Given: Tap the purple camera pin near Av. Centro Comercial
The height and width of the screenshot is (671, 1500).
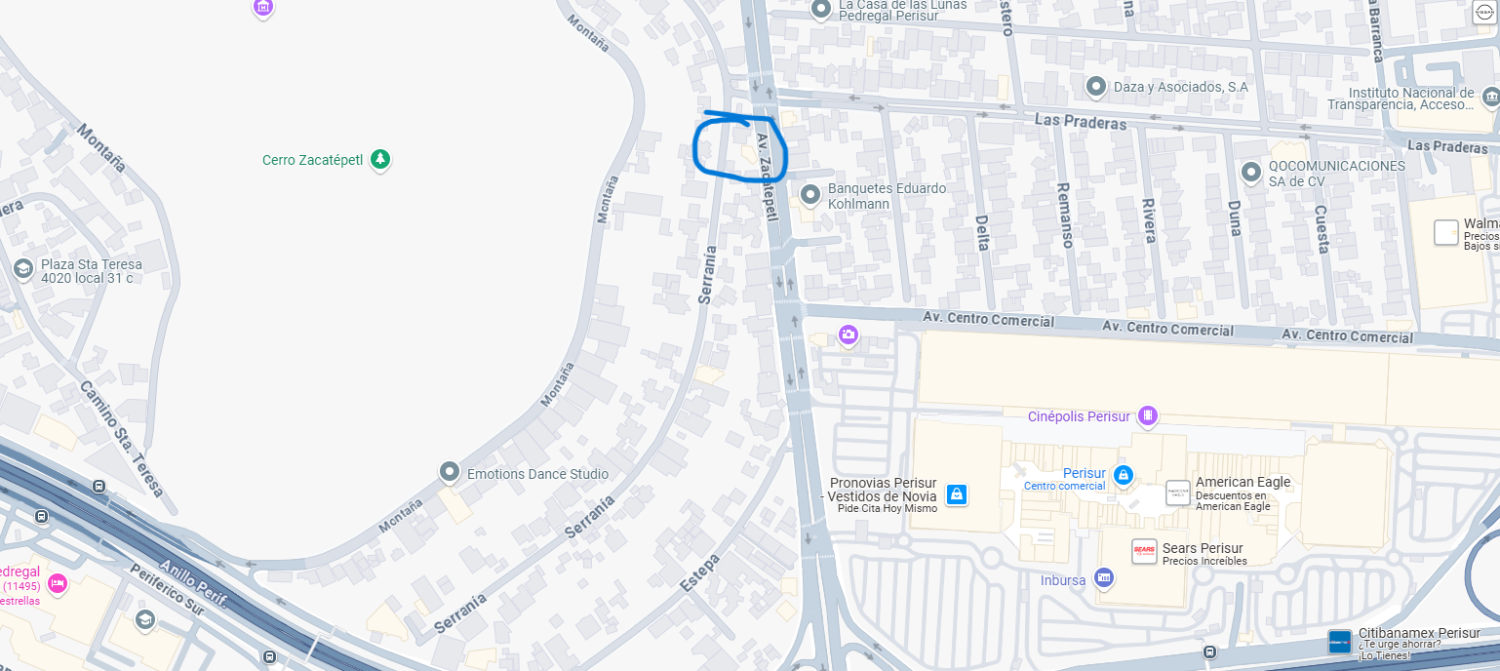Looking at the screenshot, I should (848, 334).
